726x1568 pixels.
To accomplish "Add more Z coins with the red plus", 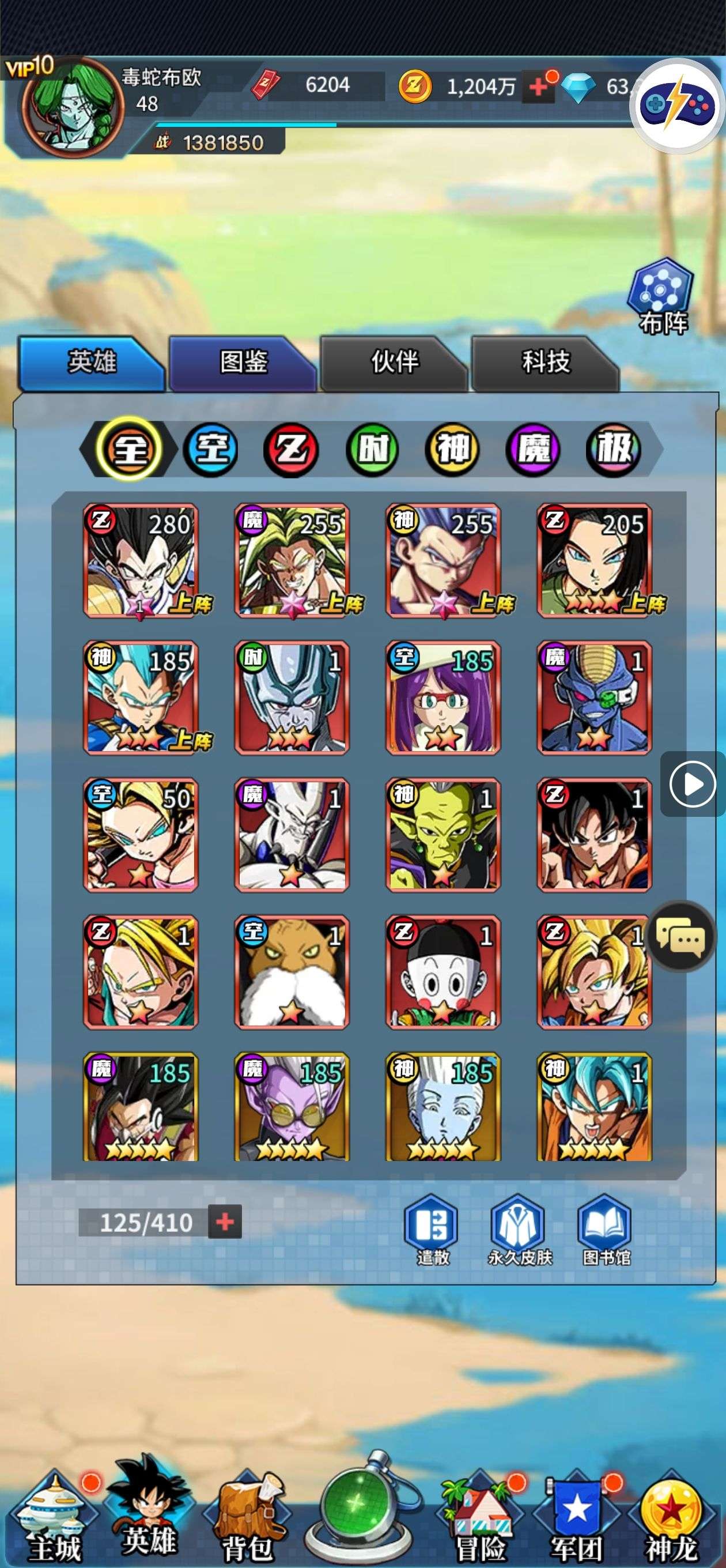I will [x=538, y=87].
